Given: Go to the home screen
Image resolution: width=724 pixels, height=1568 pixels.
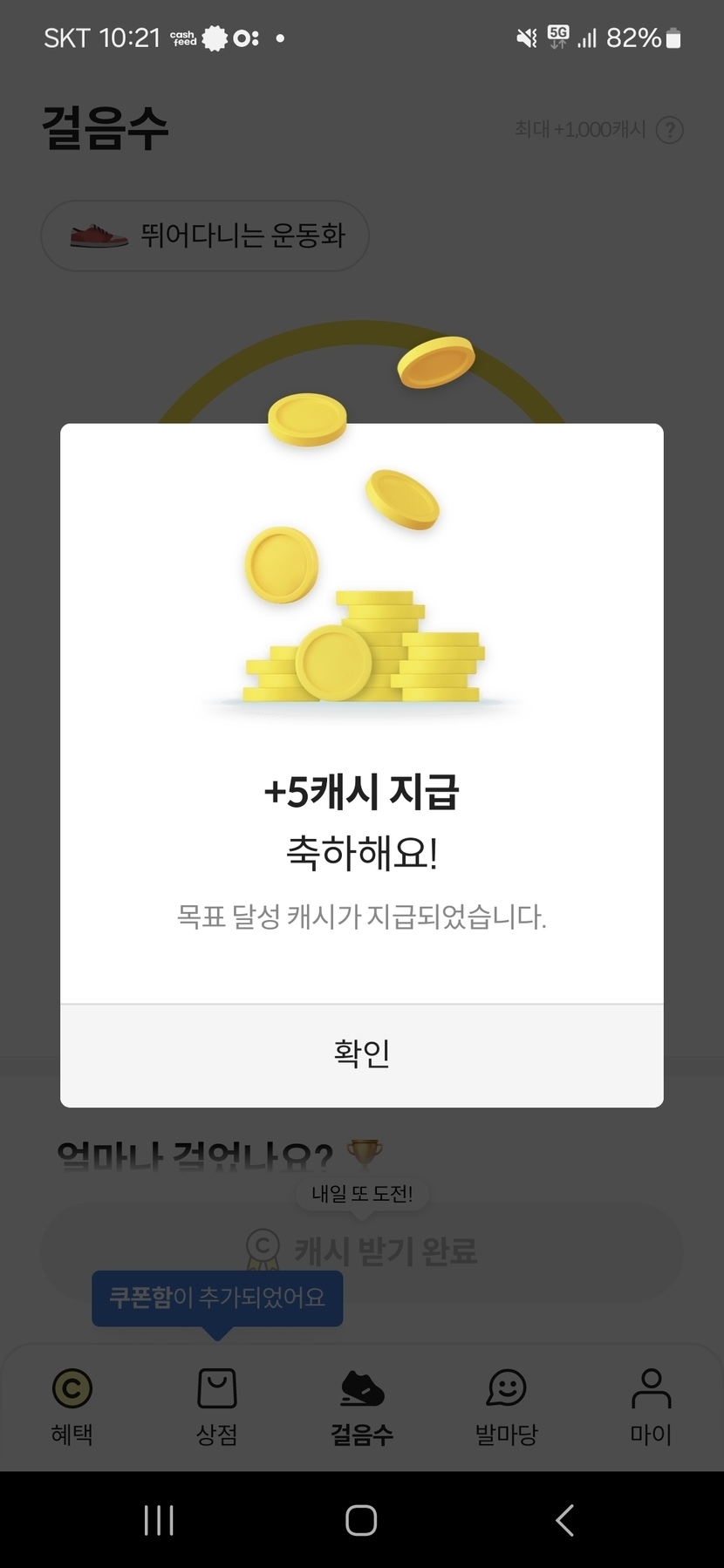Looking at the screenshot, I should pyautogui.click(x=361, y=1520).
